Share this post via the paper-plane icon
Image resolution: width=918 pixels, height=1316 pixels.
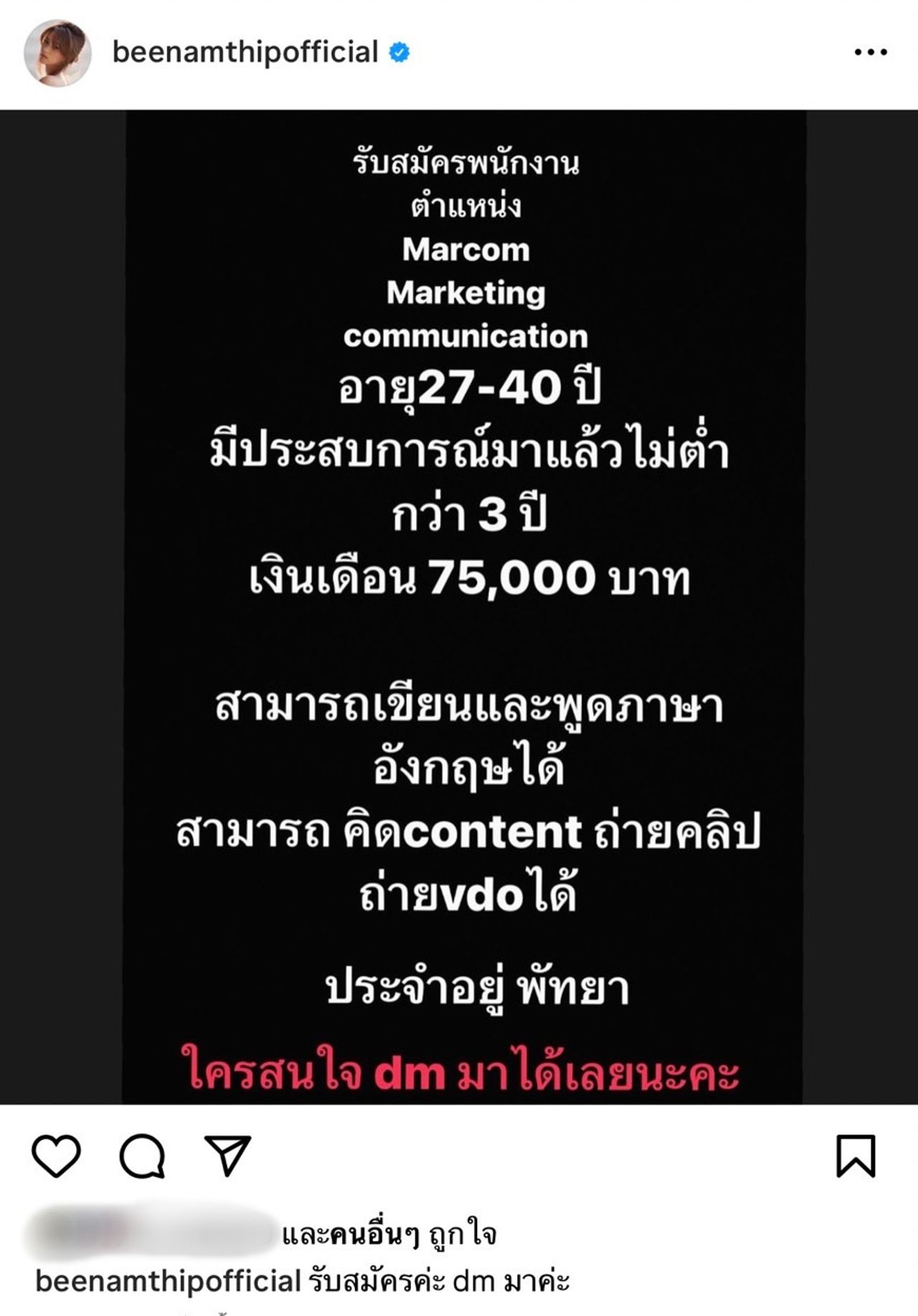click(227, 1155)
